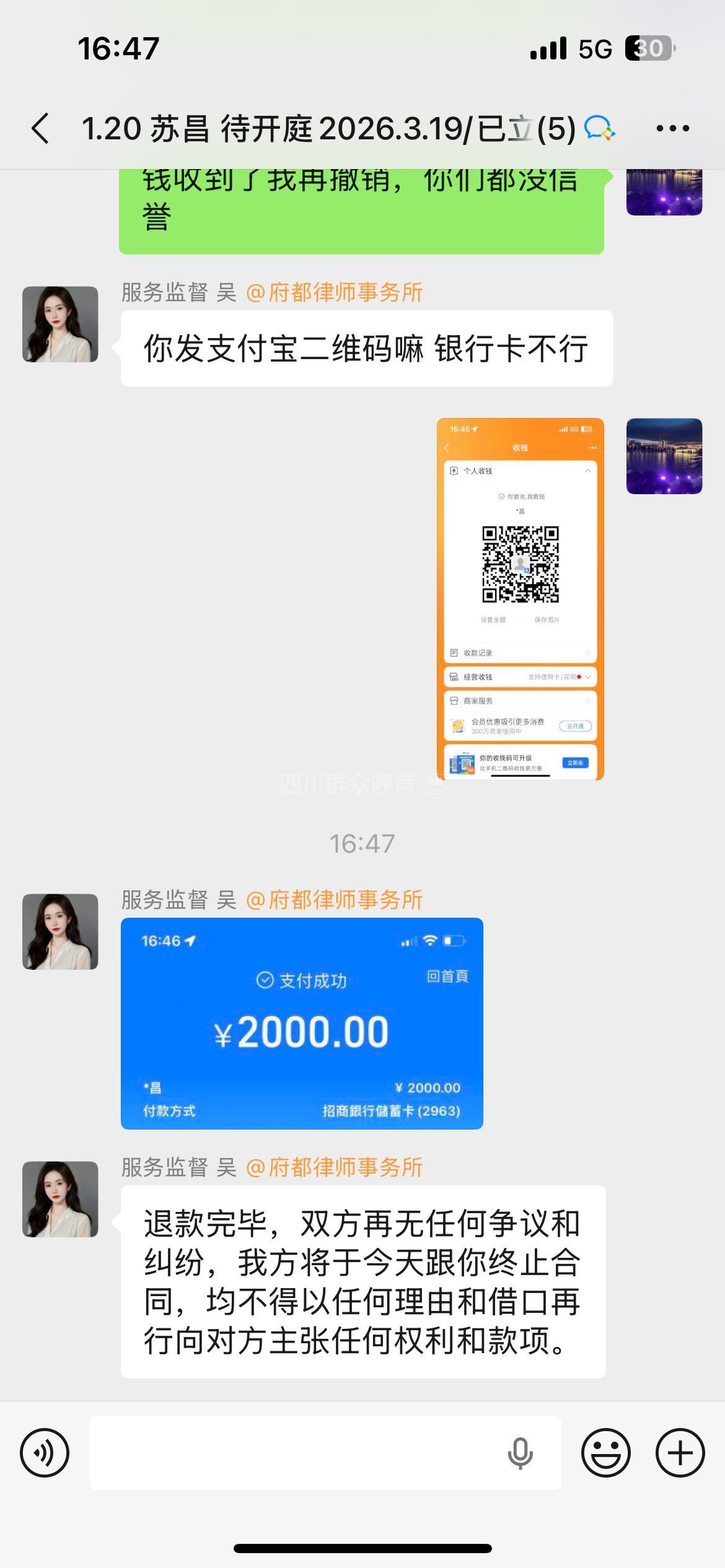This screenshot has width=725, height=1568.
Task: Open the ¥2000.00 payment success image
Action: [x=302, y=1023]
